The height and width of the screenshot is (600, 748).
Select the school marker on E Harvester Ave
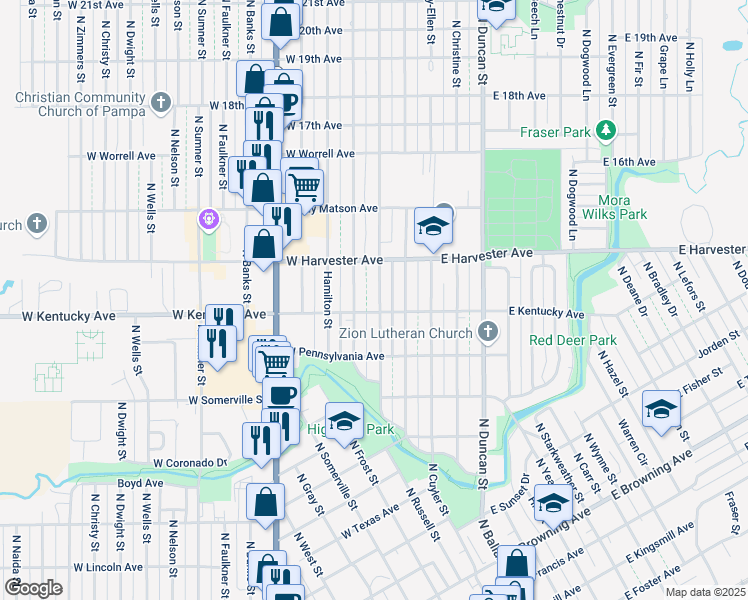pos(433,227)
